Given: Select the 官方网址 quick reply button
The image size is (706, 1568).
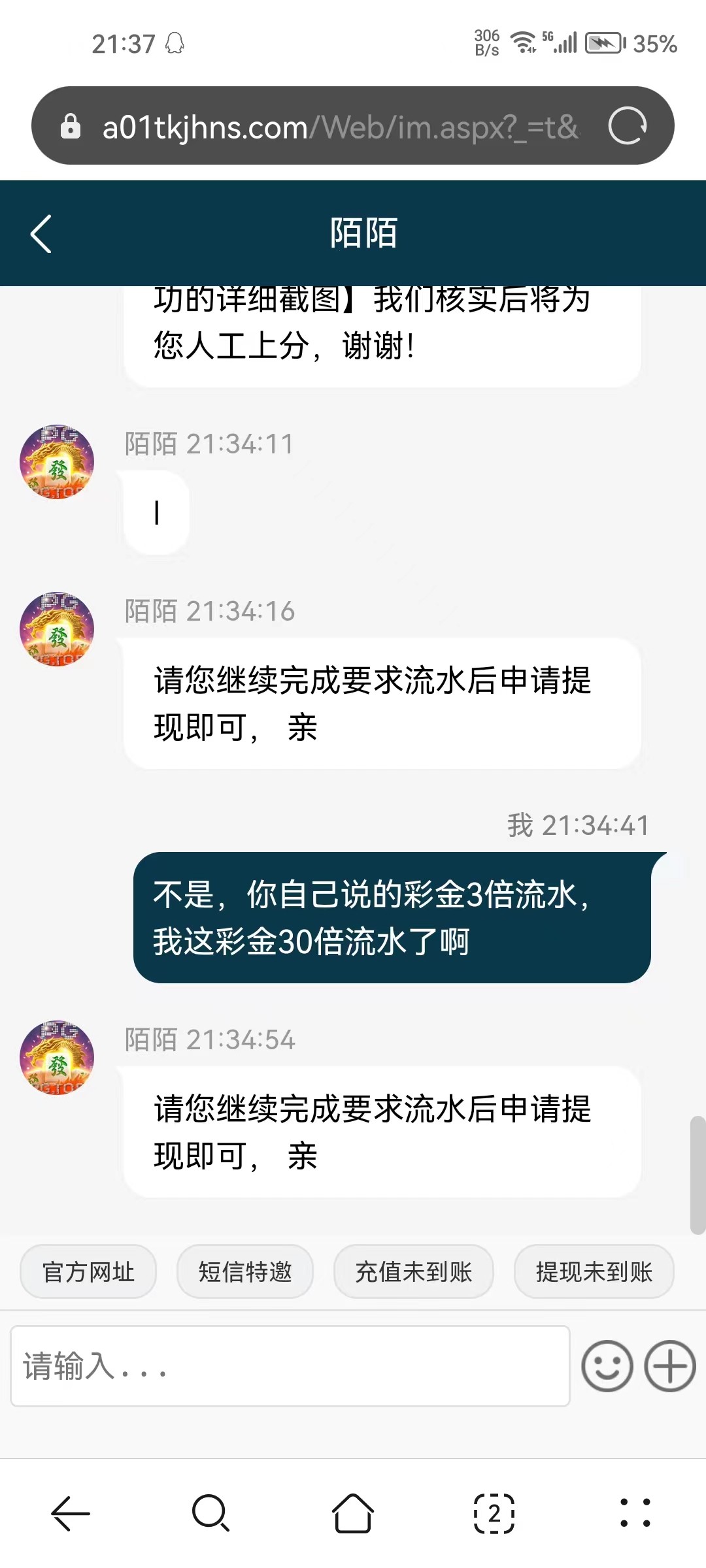Looking at the screenshot, I should [88, 1271].
